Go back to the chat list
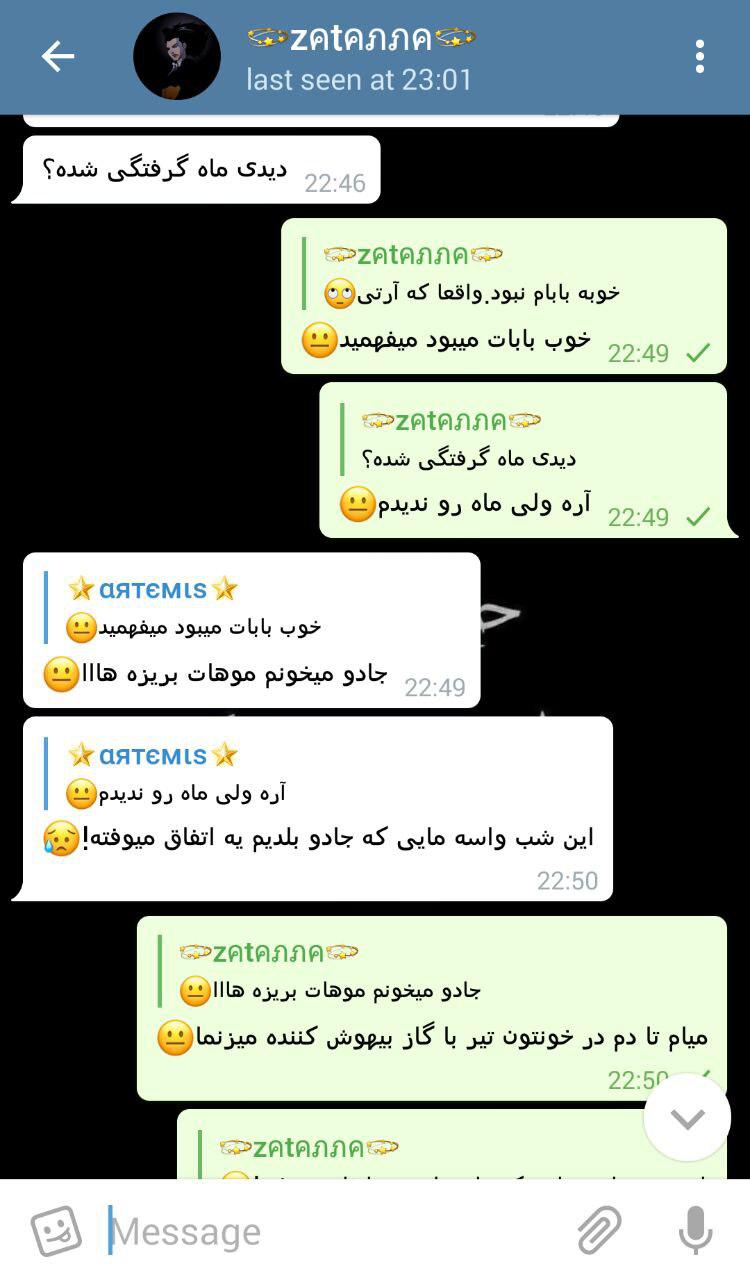Viewport: 750px width, 1280px height. click(57, 57)
